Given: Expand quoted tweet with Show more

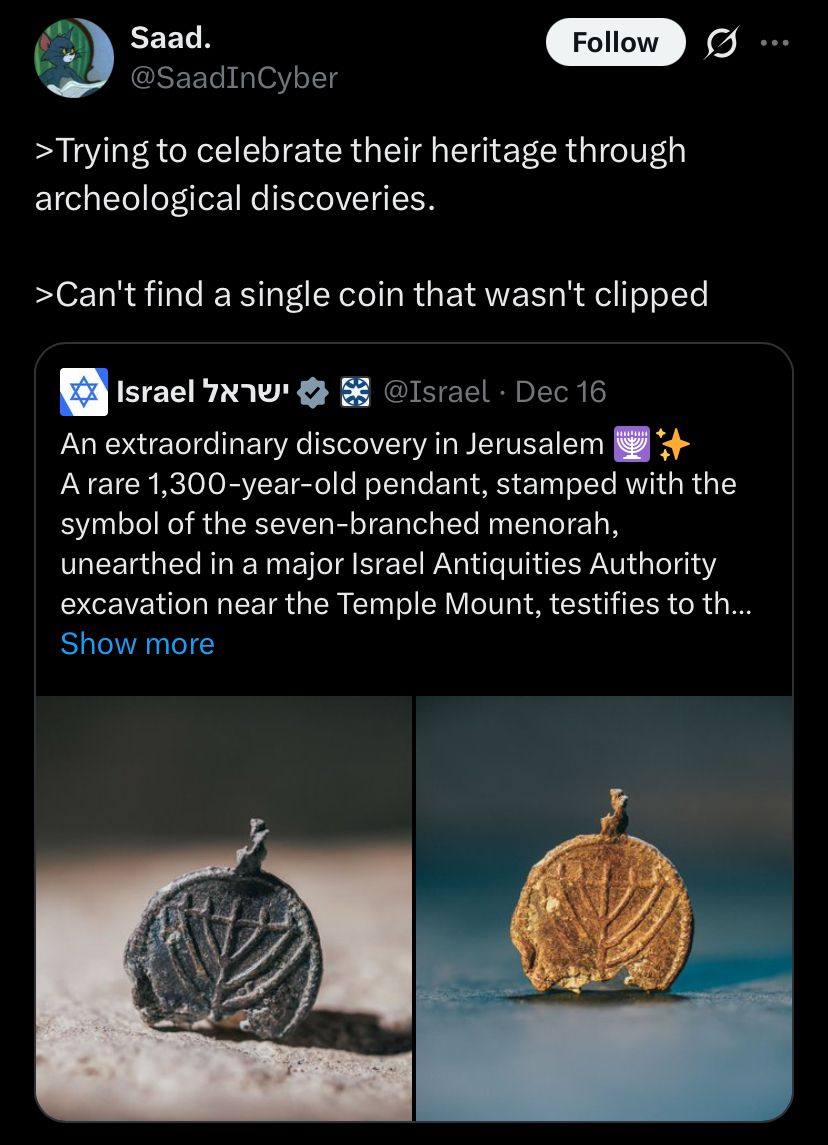Looking at the screenshot, I should click(137, 643).
